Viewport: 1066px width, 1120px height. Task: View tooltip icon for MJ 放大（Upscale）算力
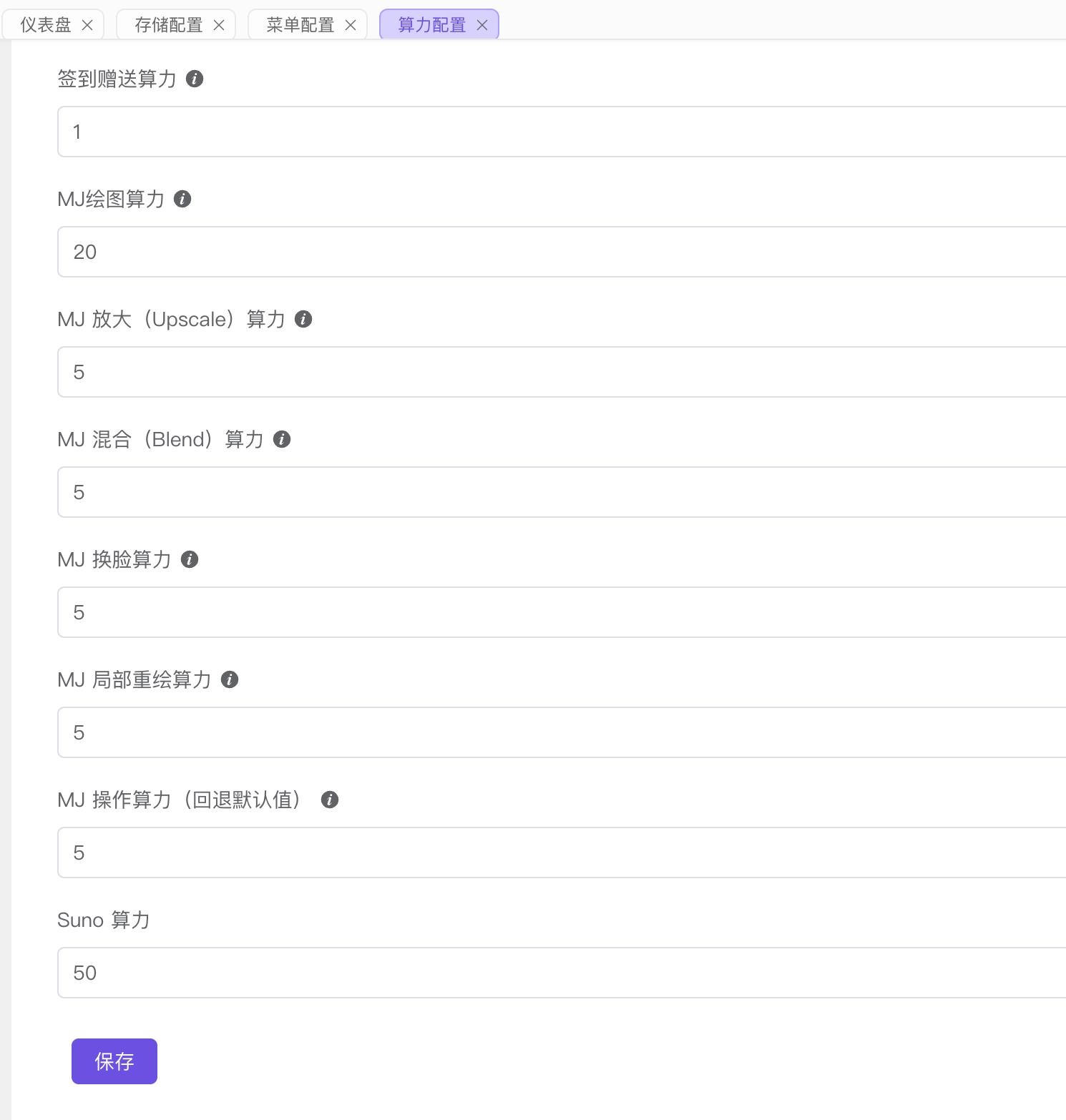pos(303,320)
